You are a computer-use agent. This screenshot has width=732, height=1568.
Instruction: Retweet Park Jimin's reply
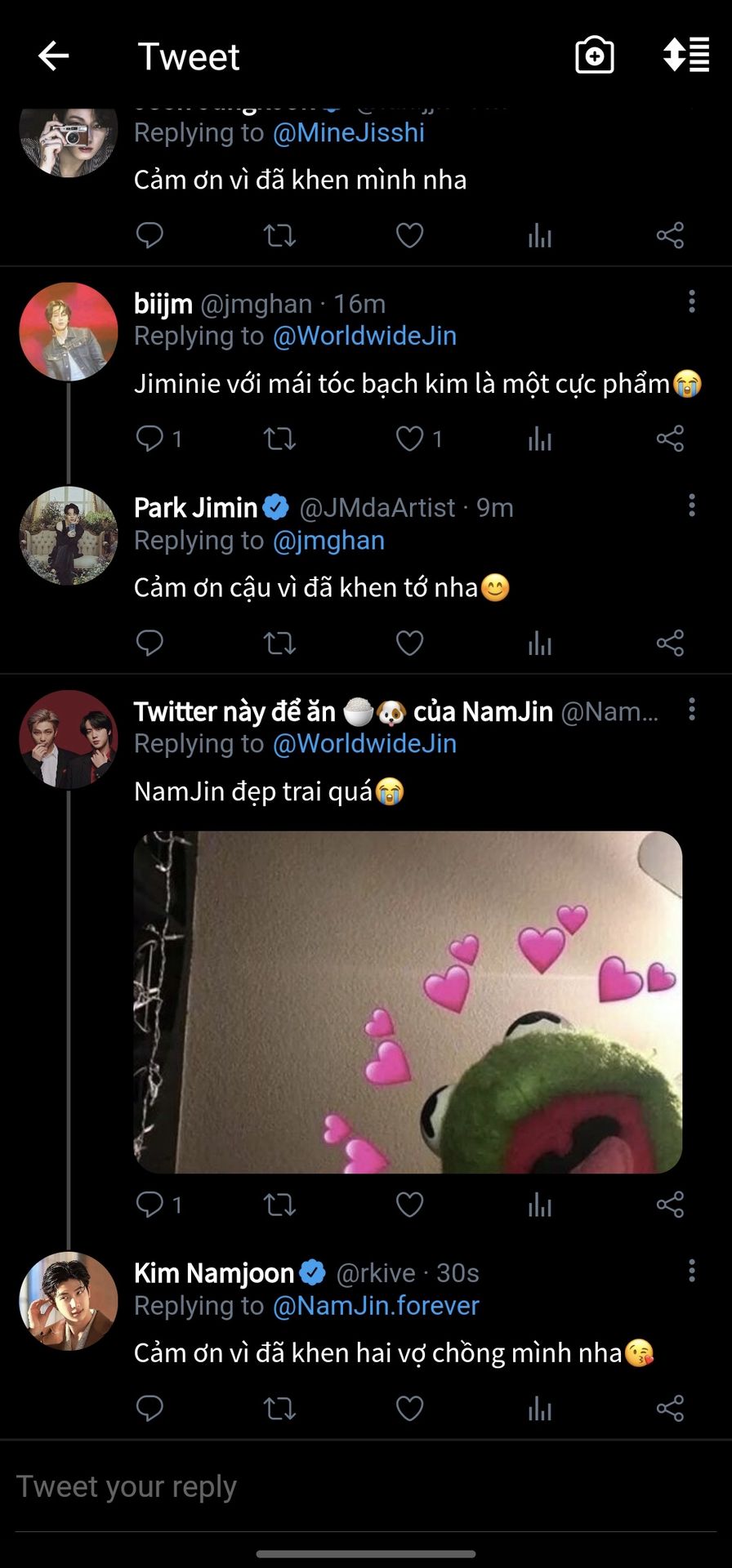pyautogui.click(x=279, y=643)
